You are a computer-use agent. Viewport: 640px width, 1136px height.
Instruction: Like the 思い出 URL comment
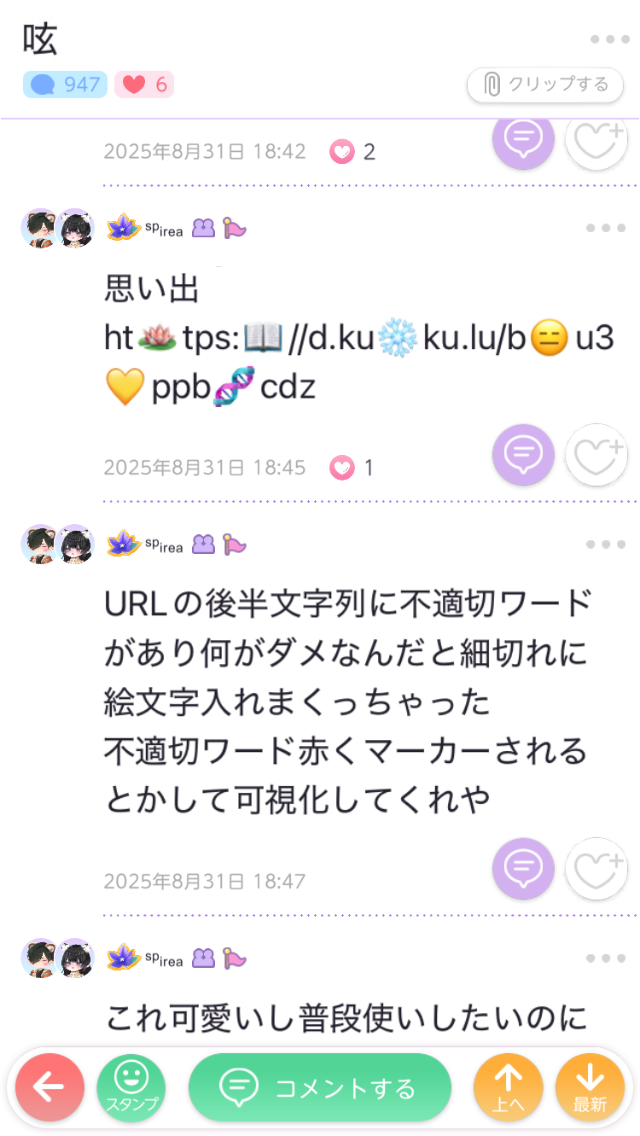tap(597, 455)
